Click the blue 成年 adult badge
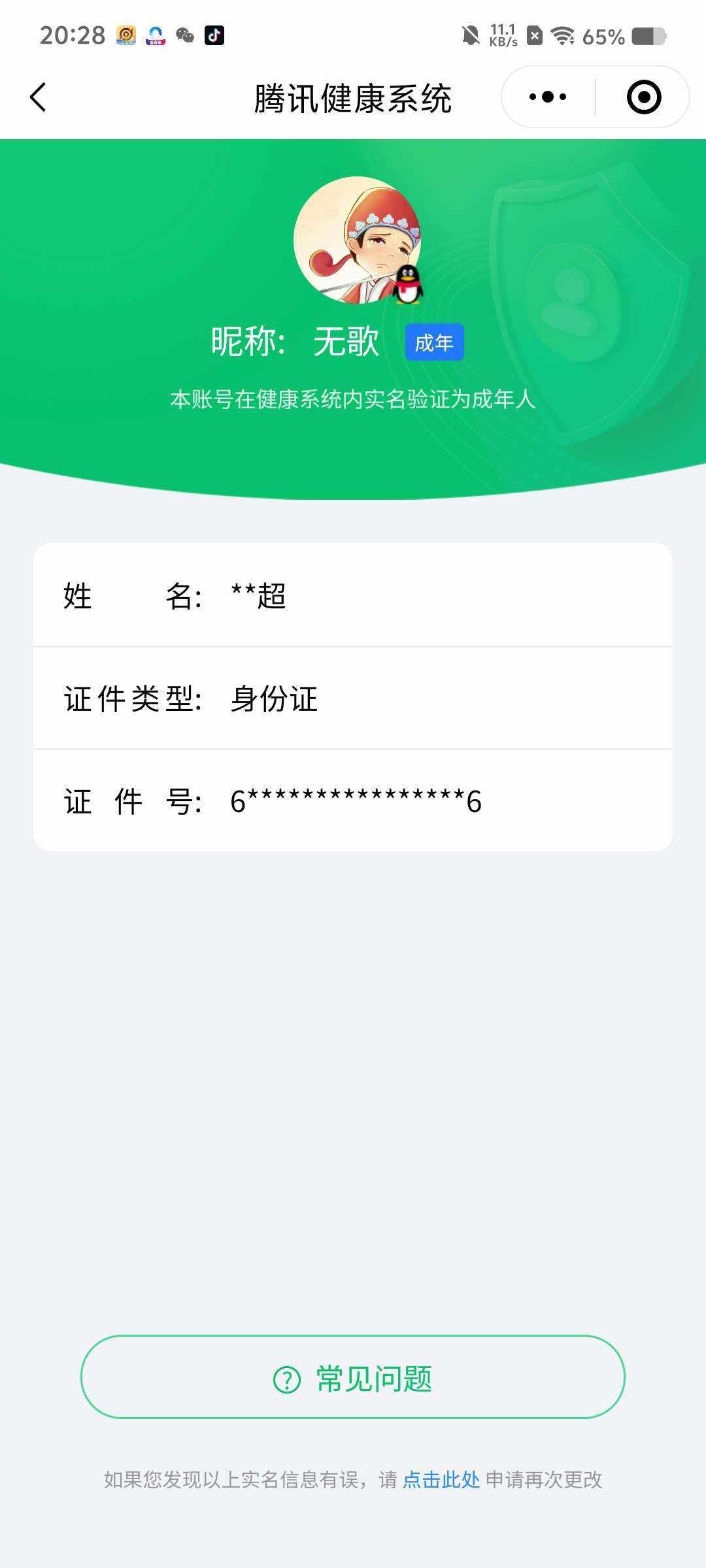 435,342
